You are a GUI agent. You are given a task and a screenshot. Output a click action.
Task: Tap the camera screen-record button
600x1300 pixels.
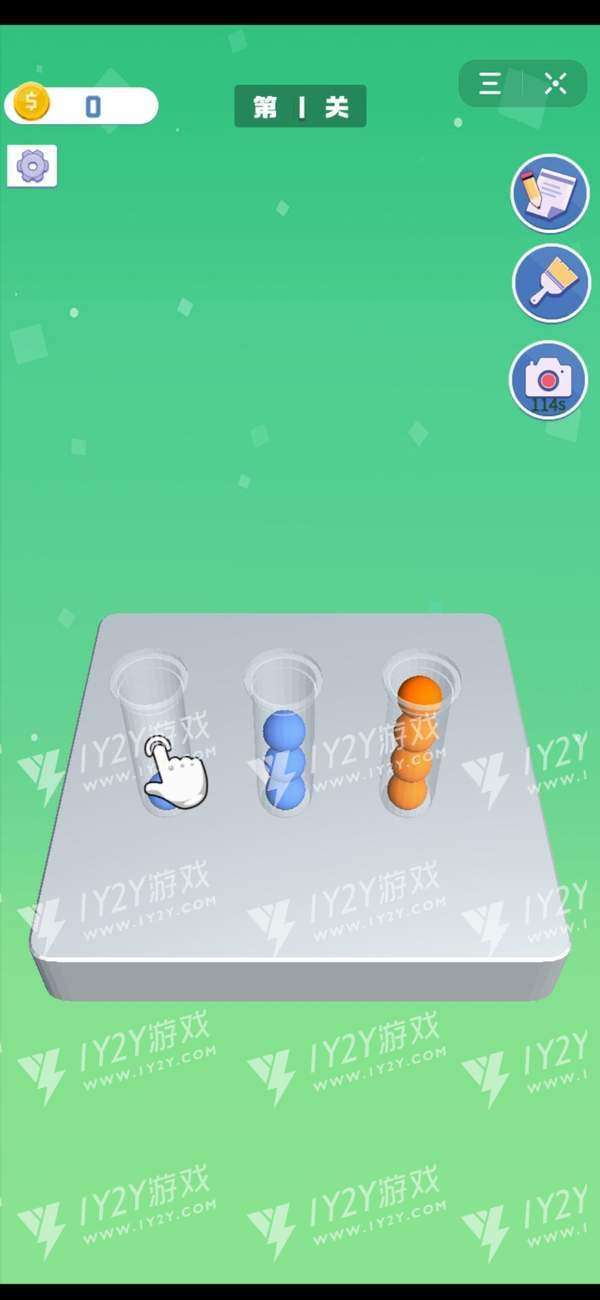pyautogui.click(x=549, y=380)
